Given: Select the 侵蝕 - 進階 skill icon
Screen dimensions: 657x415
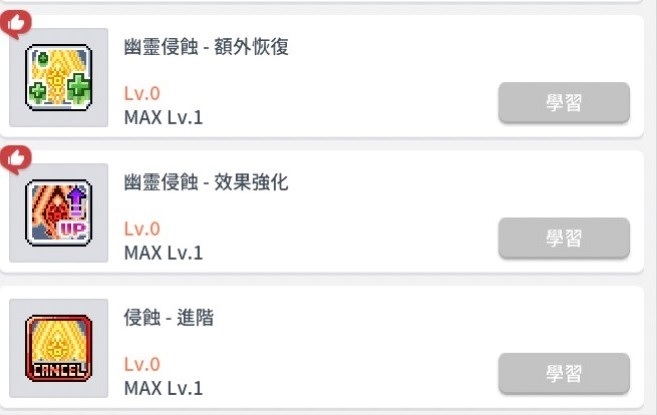Looking at the screenshot, I should (x=58, y=347).
